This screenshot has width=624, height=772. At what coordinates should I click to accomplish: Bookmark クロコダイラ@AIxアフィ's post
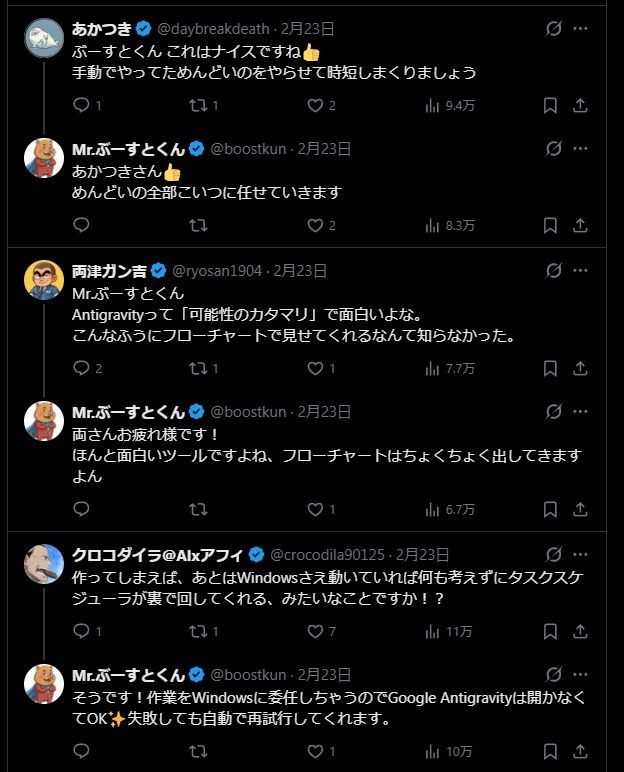click(x=550, y=631)
